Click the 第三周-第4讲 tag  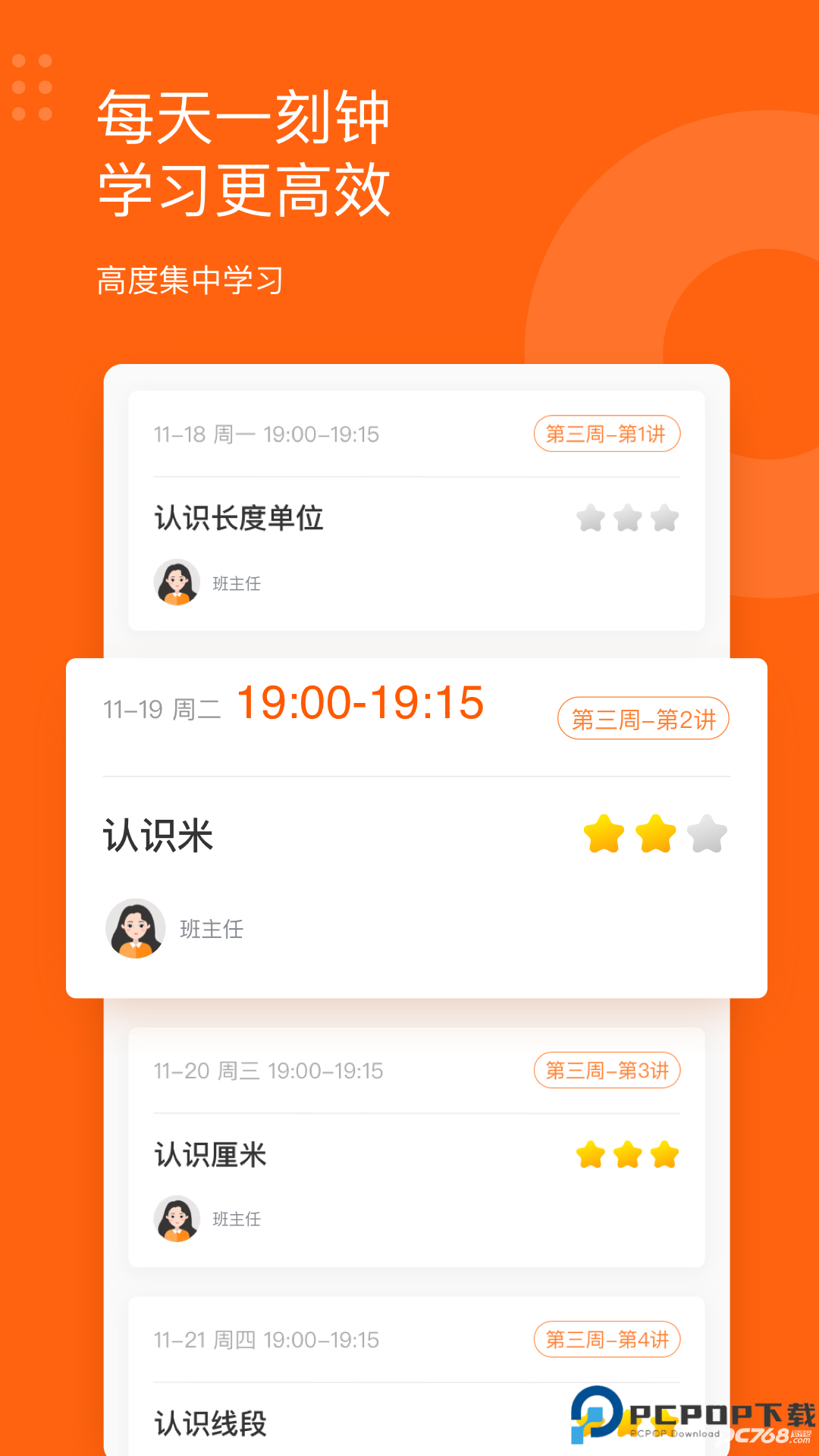(607, 1339)
